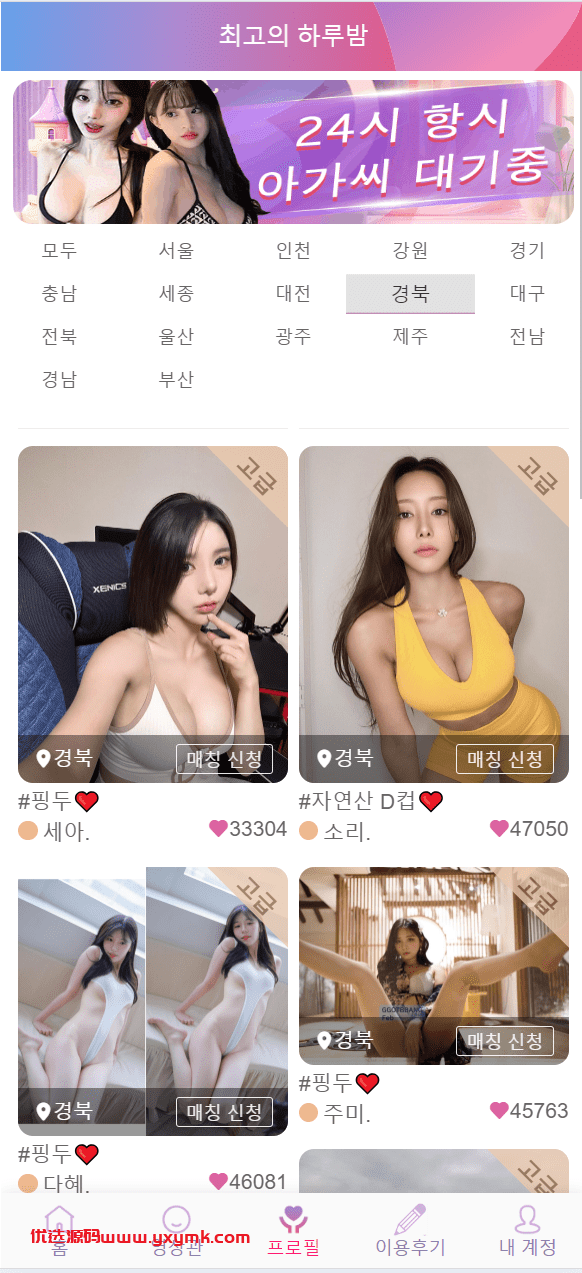Select the 모두 region filter
Viewport: 582px width, 1273px height.
click(x=59, y=251)
